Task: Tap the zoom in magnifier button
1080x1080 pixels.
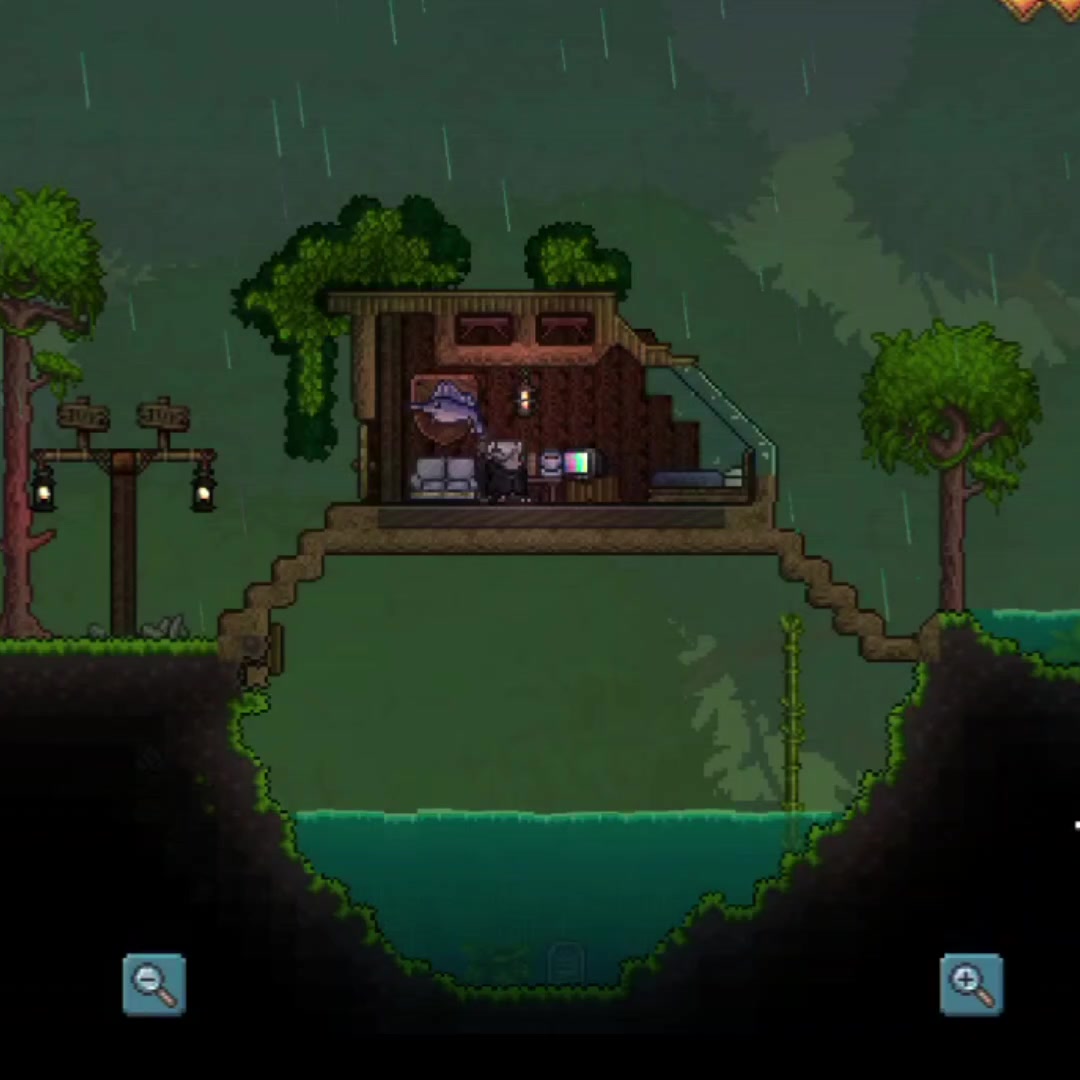Action: point(971,984)
